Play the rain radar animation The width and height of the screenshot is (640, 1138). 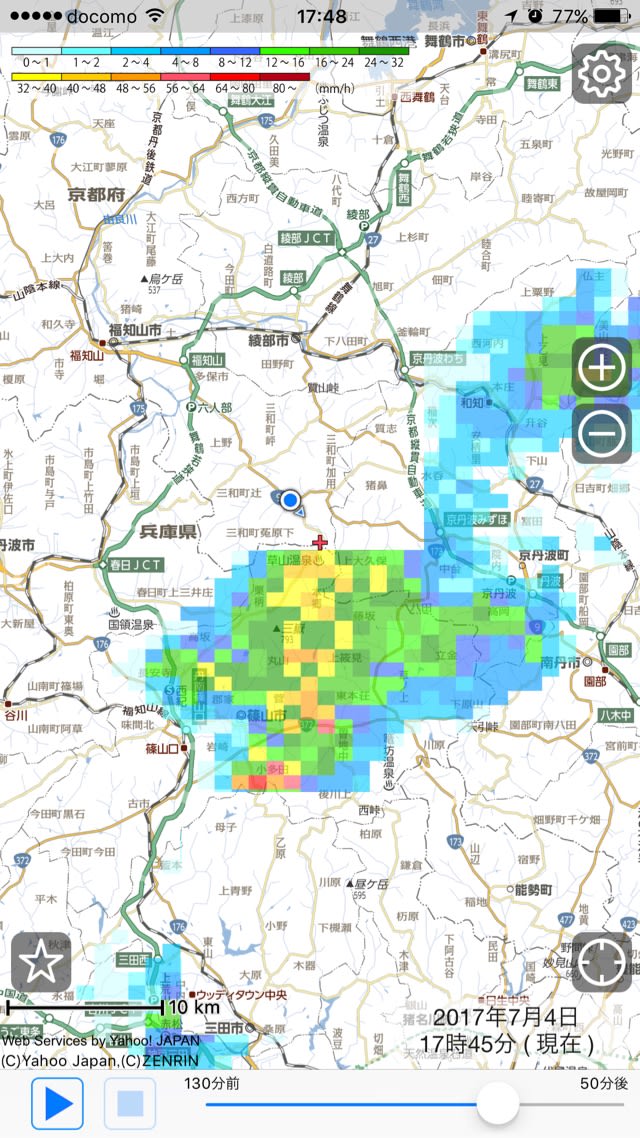(59, 1104)
